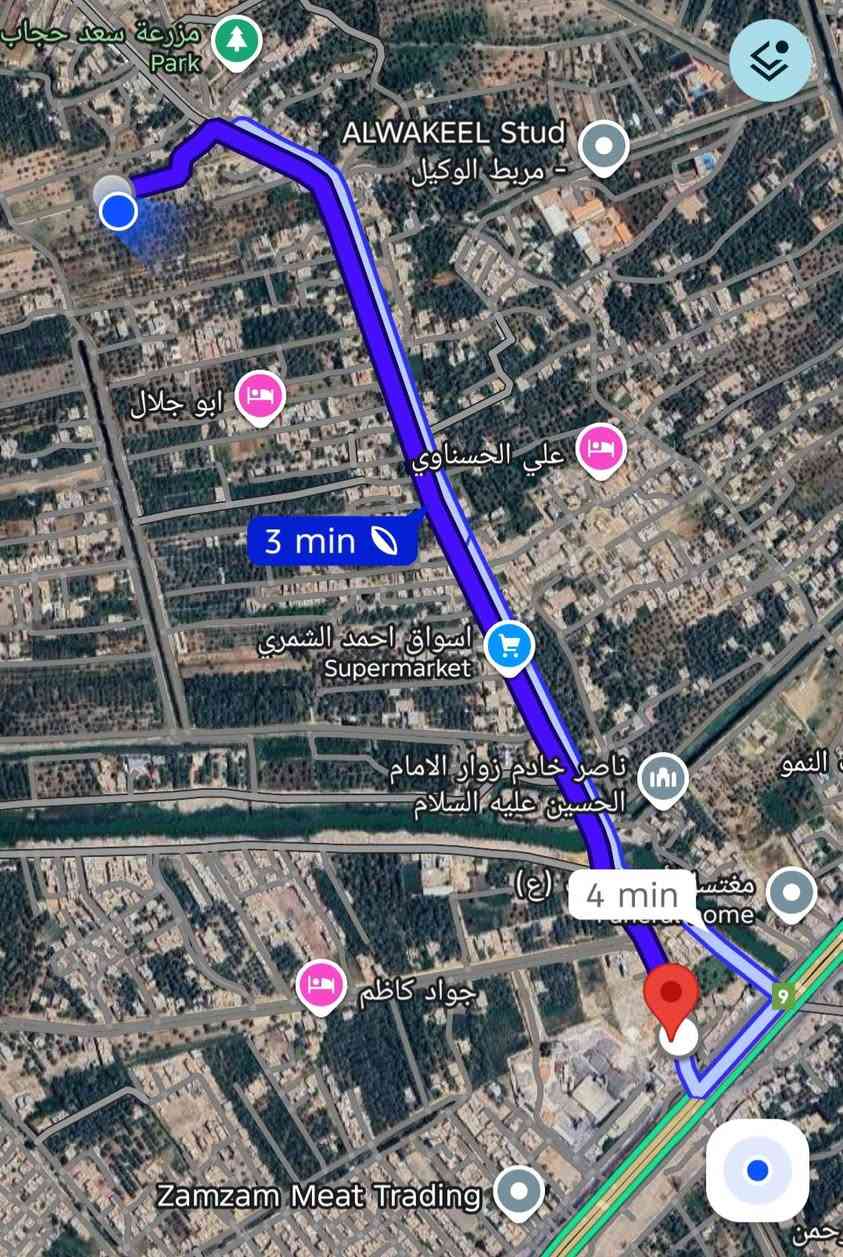Select the Zamzam Meat Trading pin
Screen dimensions: 843x1257
click(x=518, y=1190)
